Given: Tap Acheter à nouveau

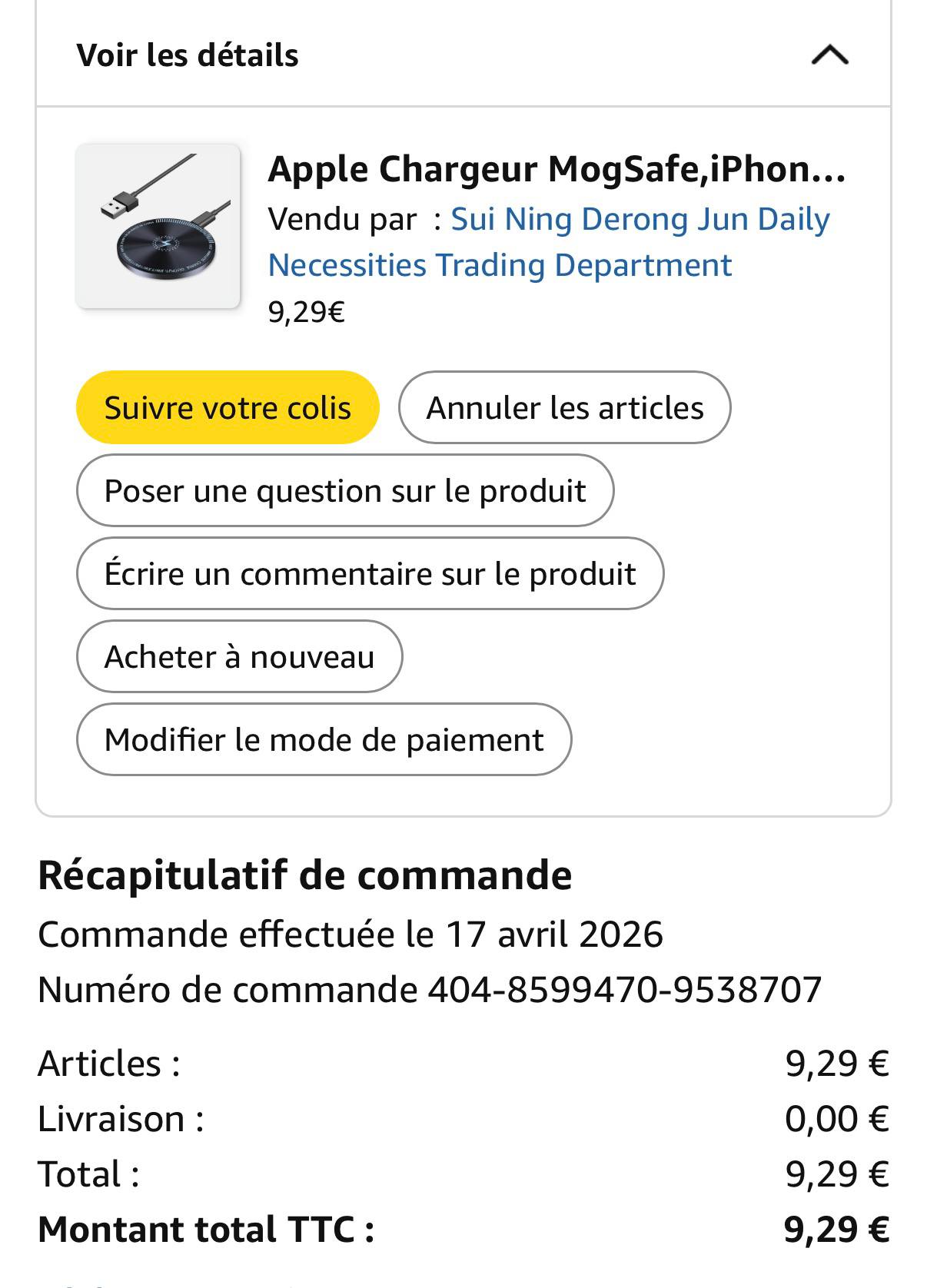Looking at the screenshot, I should [x=239, y=656].
